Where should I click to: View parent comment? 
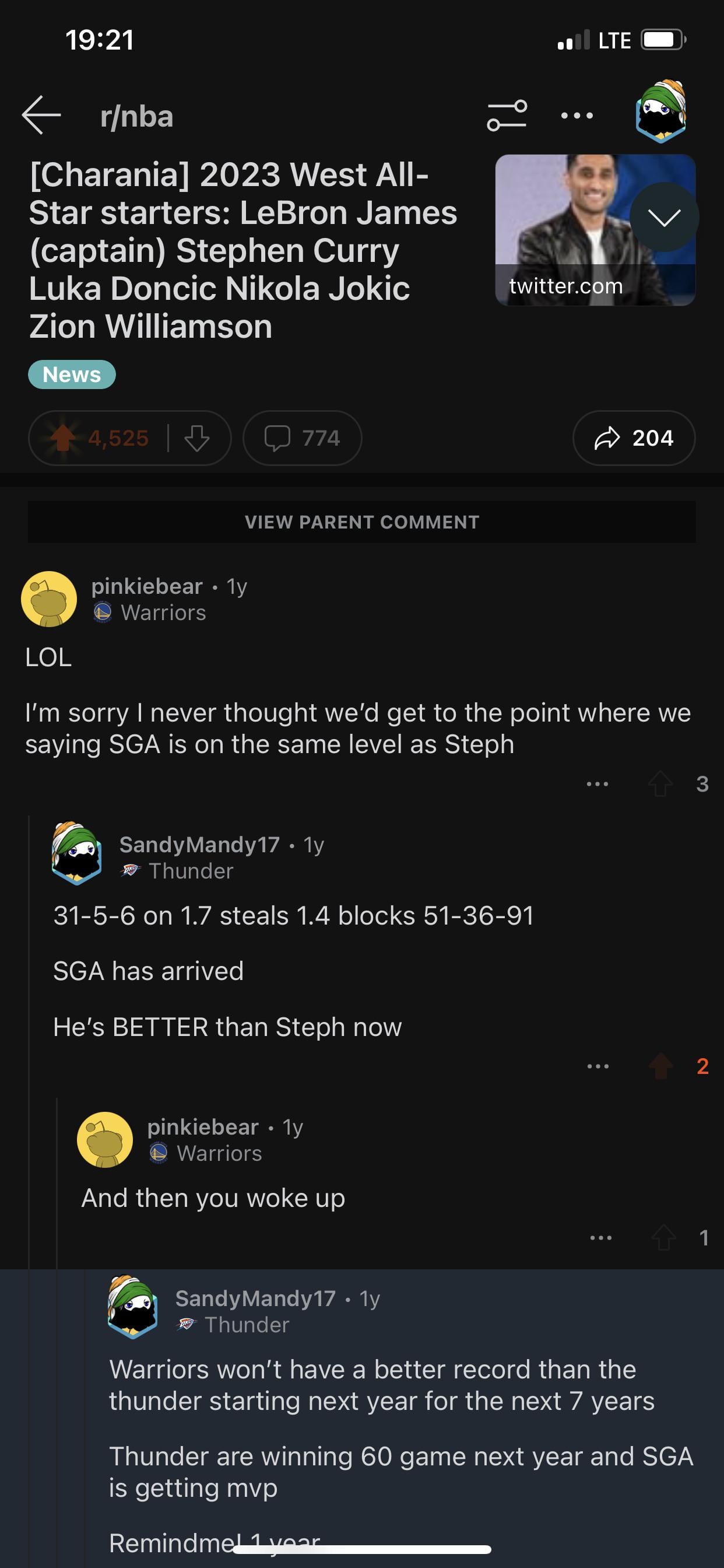(361, 521)
